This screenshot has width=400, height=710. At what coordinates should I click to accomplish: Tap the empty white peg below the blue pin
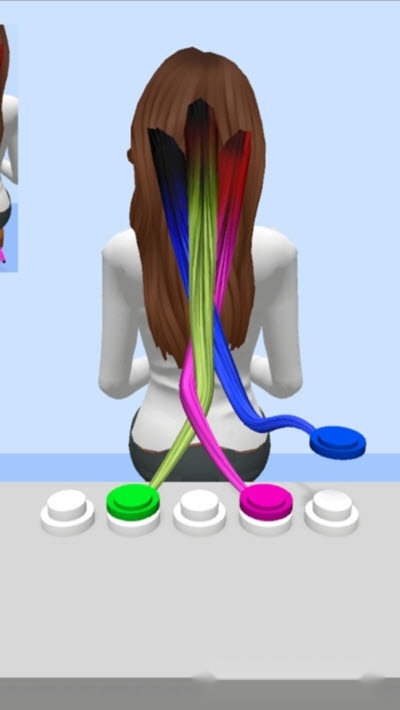[332, 512]
